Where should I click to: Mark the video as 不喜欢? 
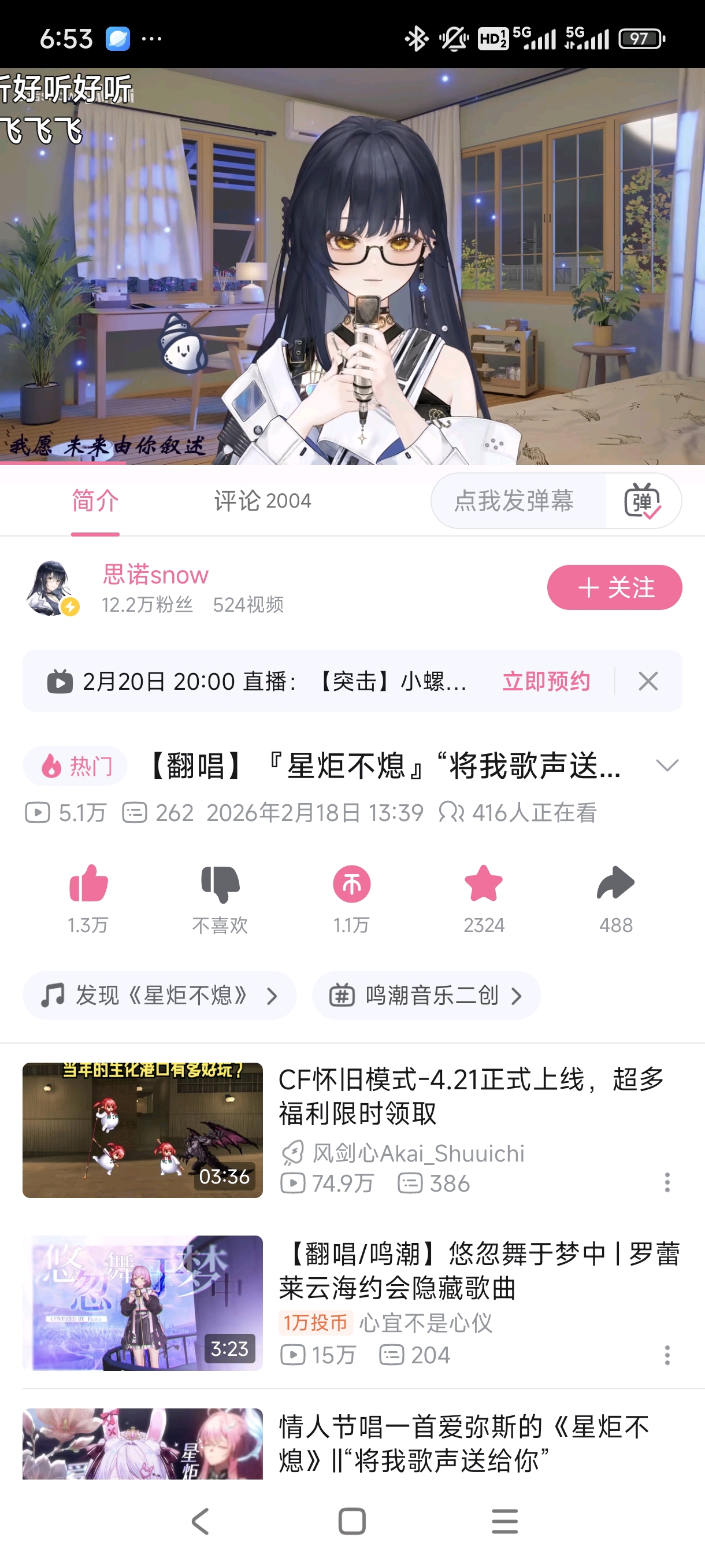[x=220, y=885]
